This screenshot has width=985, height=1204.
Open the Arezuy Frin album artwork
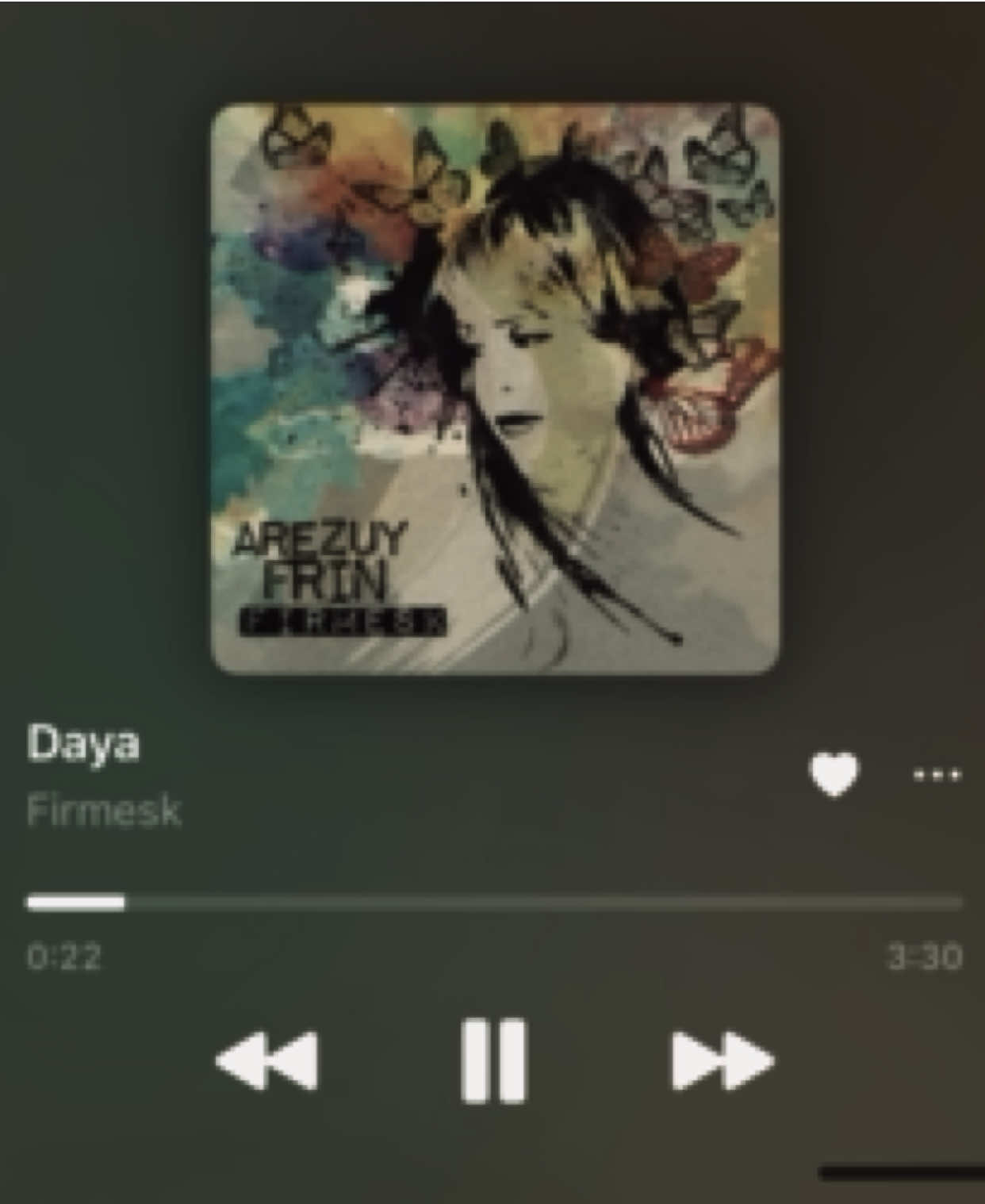[495, 389]
